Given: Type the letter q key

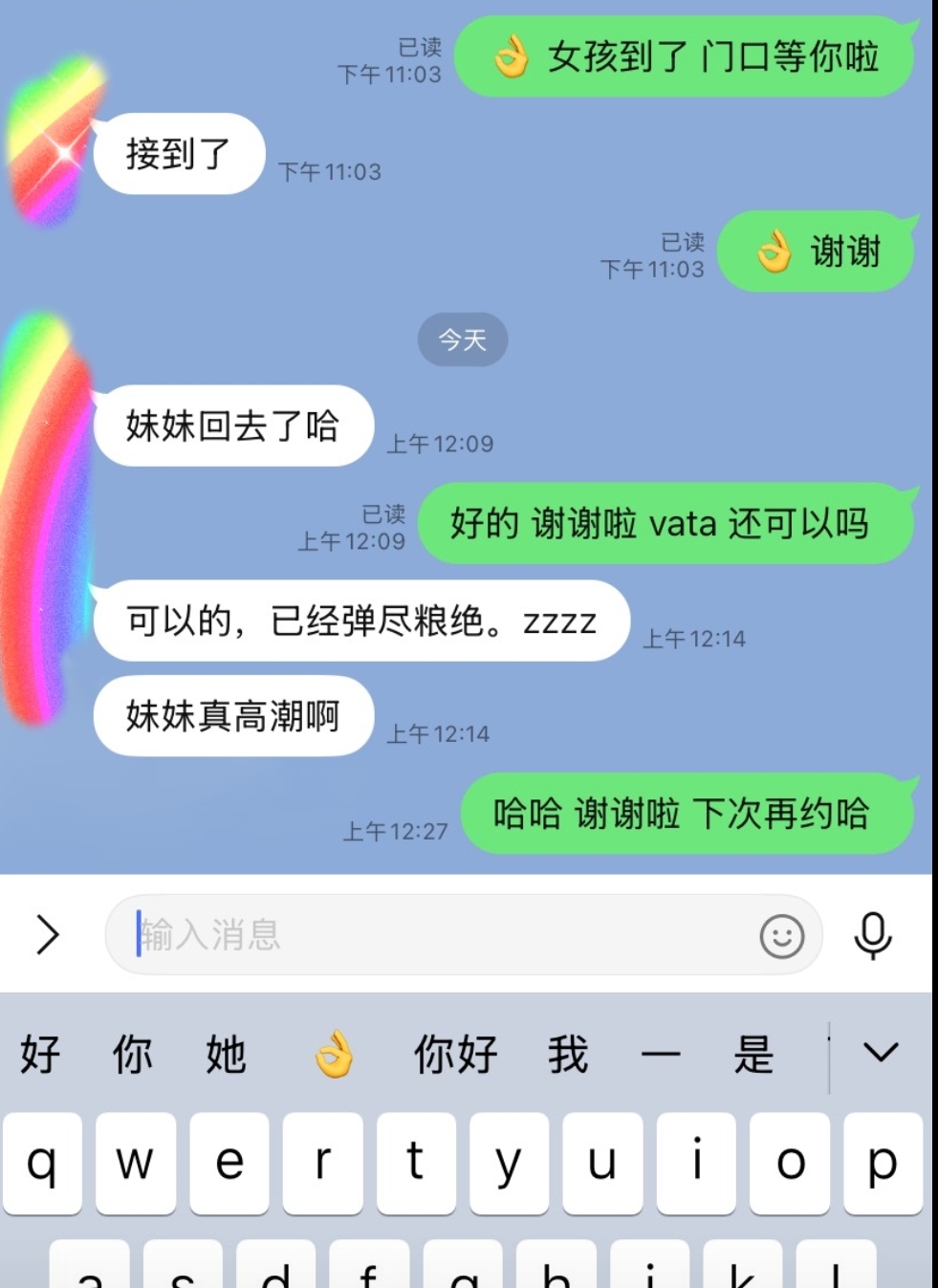Looking at the screenshot, I should click(x=42, y=1162).
